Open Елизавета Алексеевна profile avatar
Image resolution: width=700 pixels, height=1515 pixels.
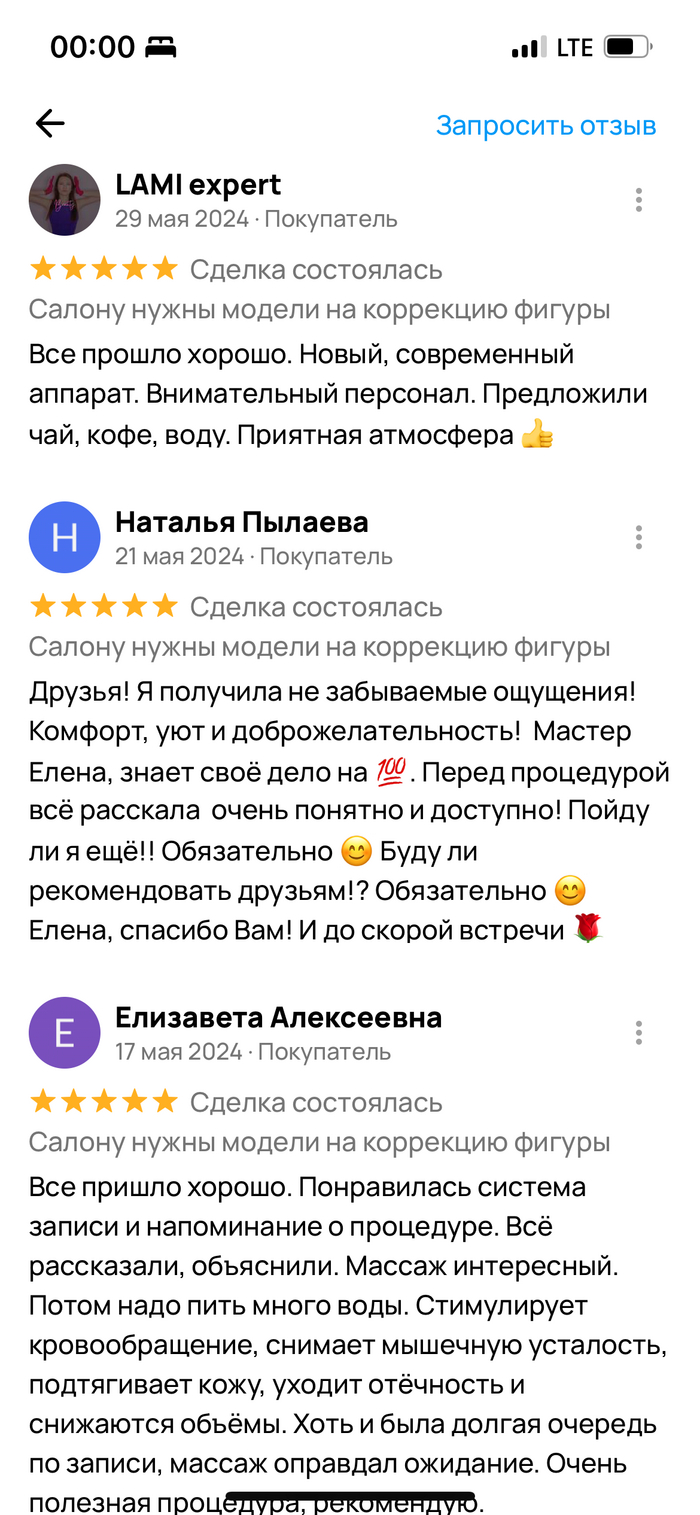click(x=65, y=1033)
